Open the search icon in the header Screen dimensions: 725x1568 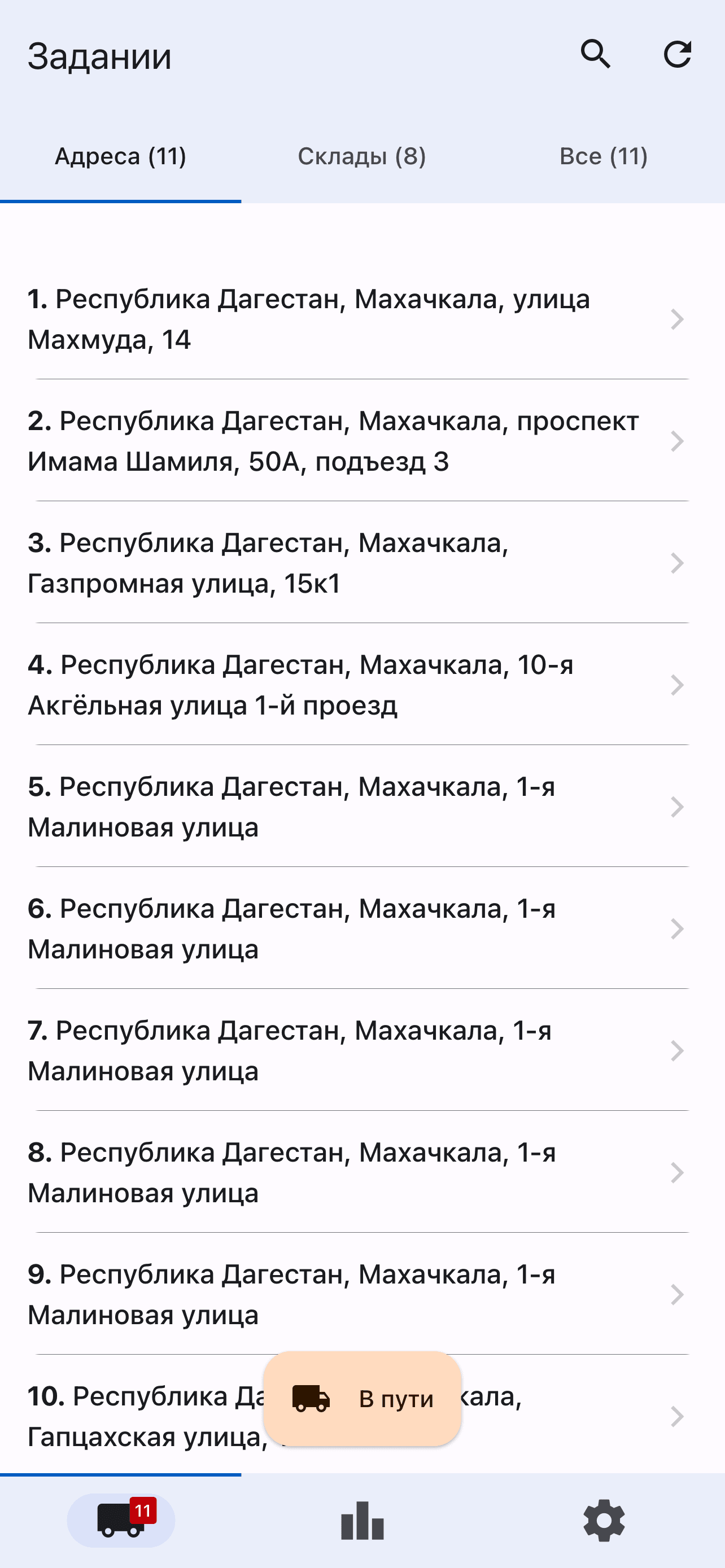coord(596,54)
